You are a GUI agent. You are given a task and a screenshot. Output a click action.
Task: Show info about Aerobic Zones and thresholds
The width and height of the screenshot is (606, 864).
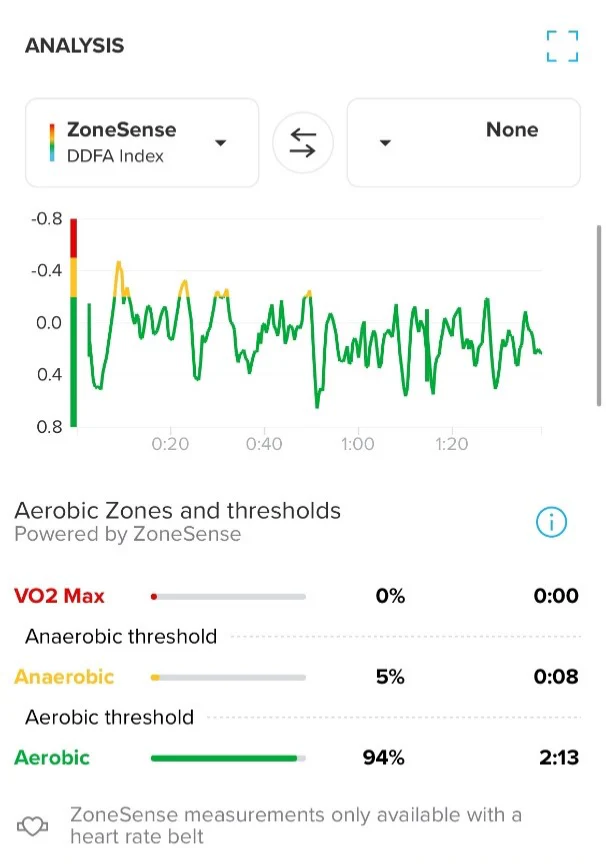(x=551, y=521)
